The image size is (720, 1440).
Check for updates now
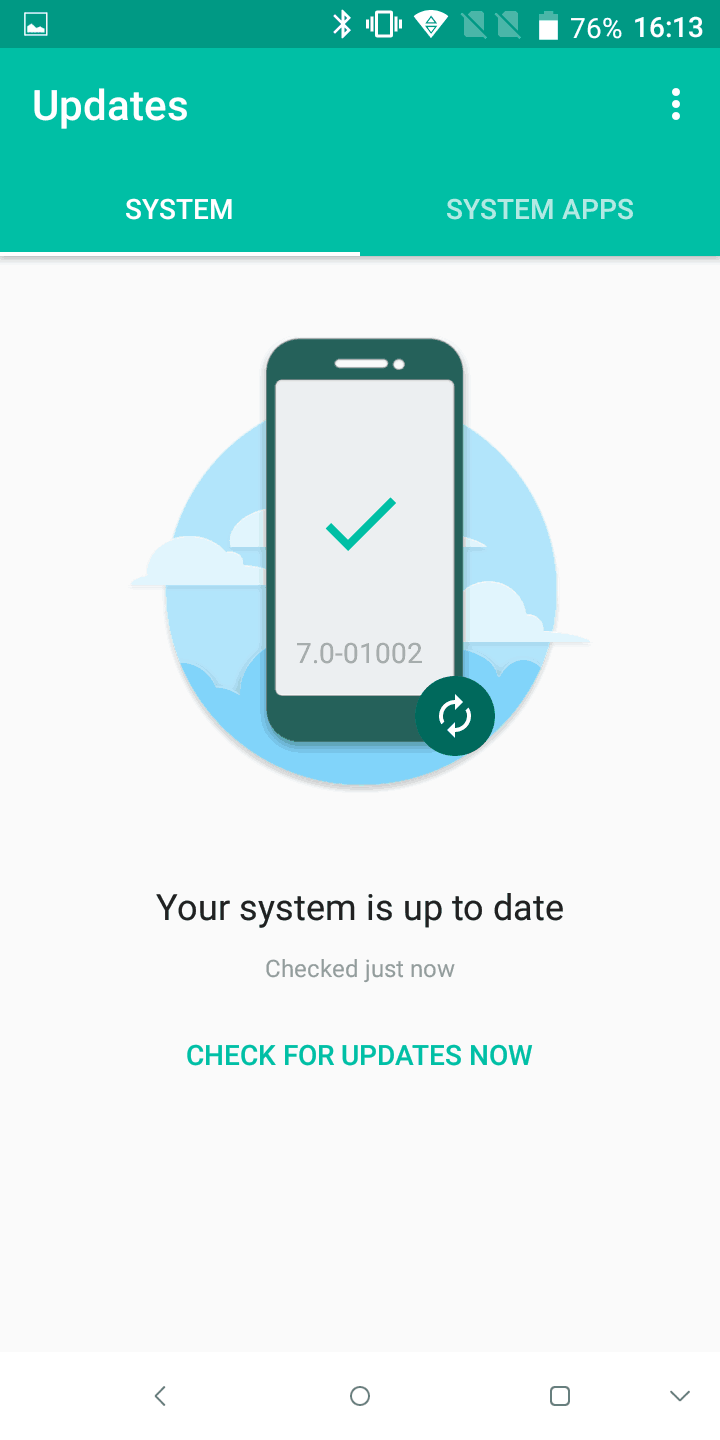pos(359,1055)
